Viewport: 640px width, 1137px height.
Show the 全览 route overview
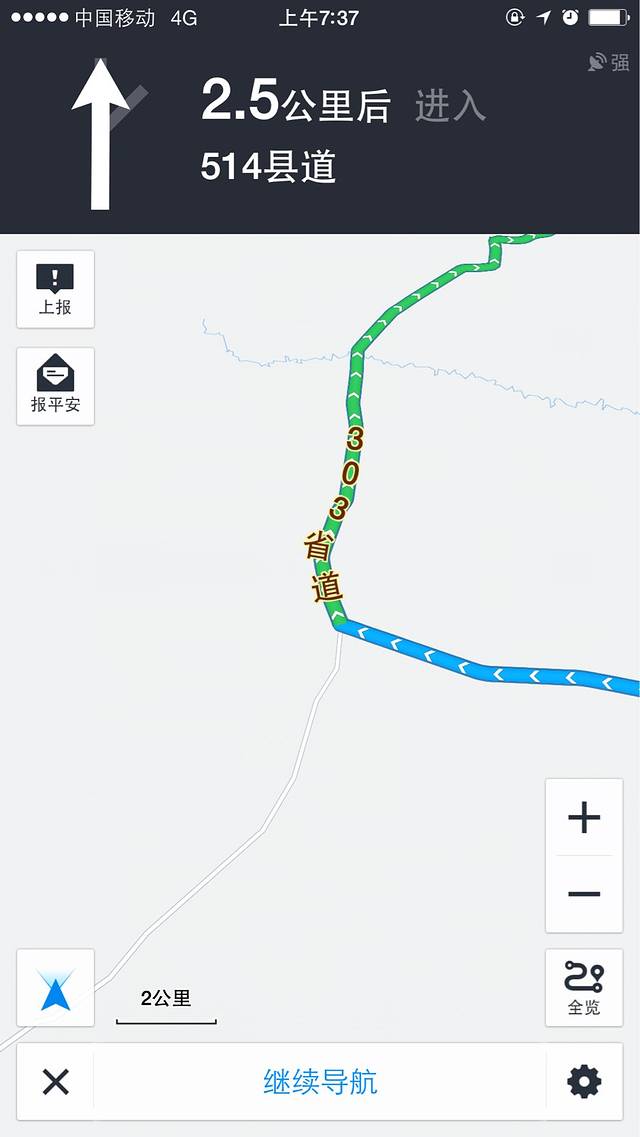click(x=584, y=987)
